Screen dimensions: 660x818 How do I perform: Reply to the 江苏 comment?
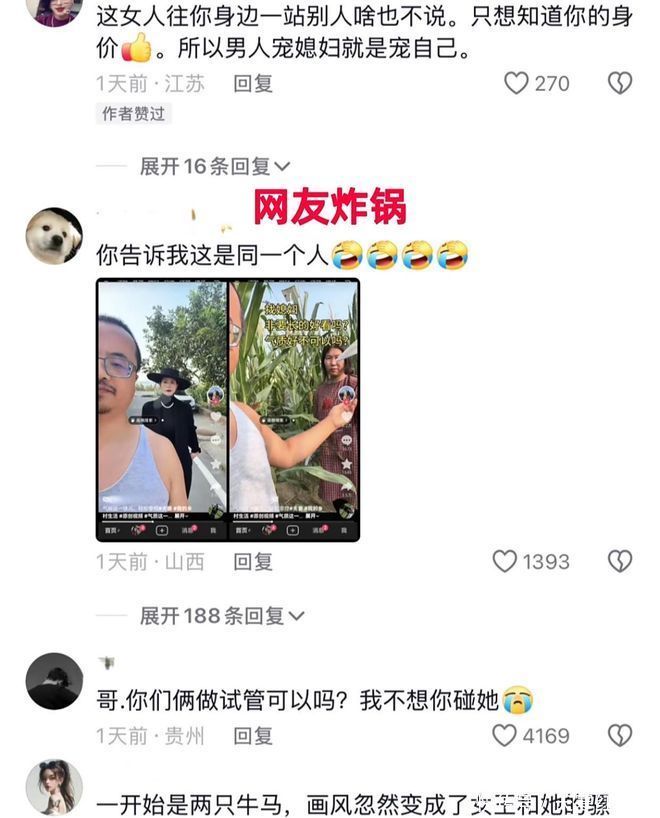253,84
